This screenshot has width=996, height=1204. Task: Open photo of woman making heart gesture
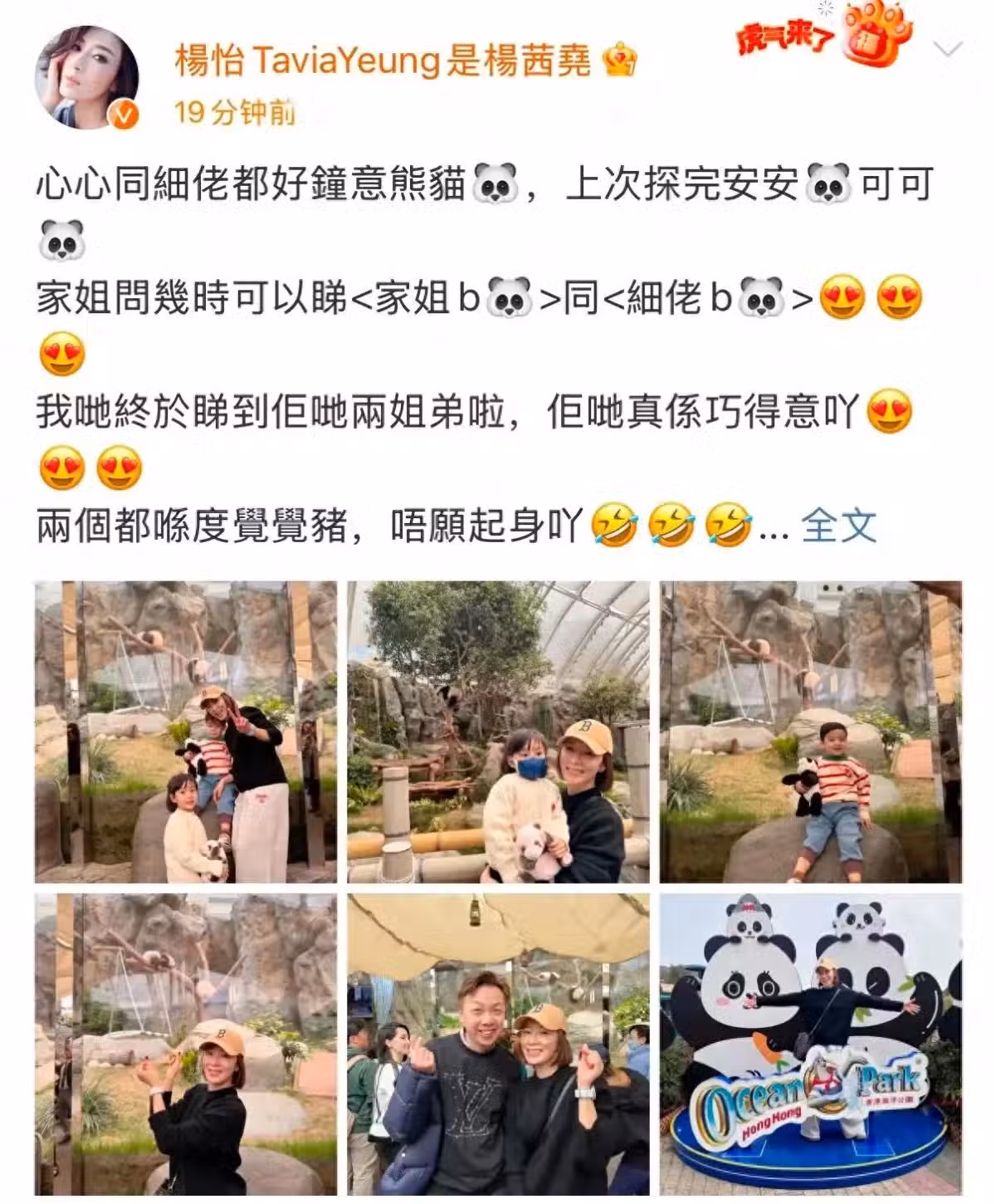(x=185, y=1044)
